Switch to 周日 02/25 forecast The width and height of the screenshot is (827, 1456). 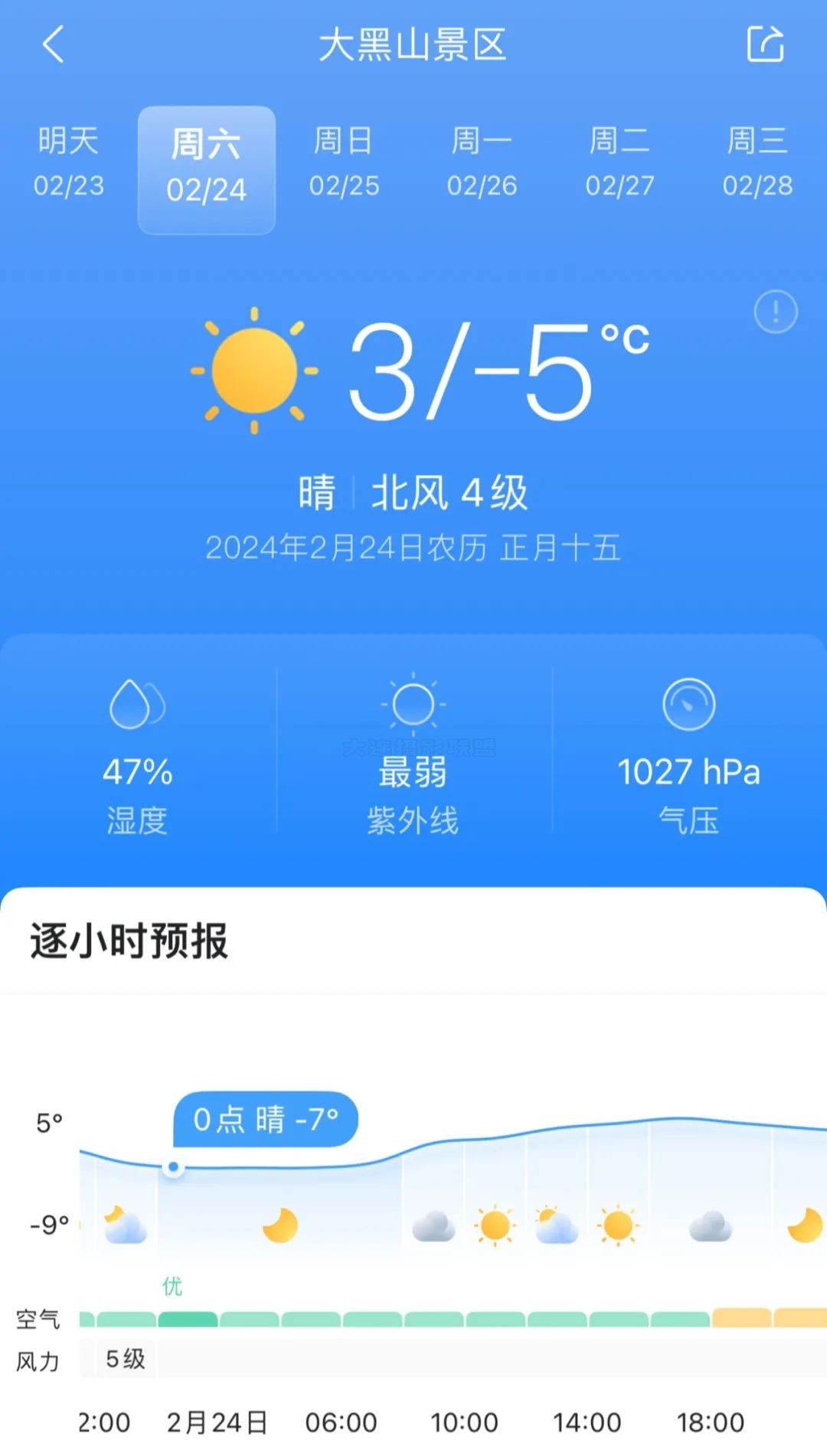click(x=344, y=162)
